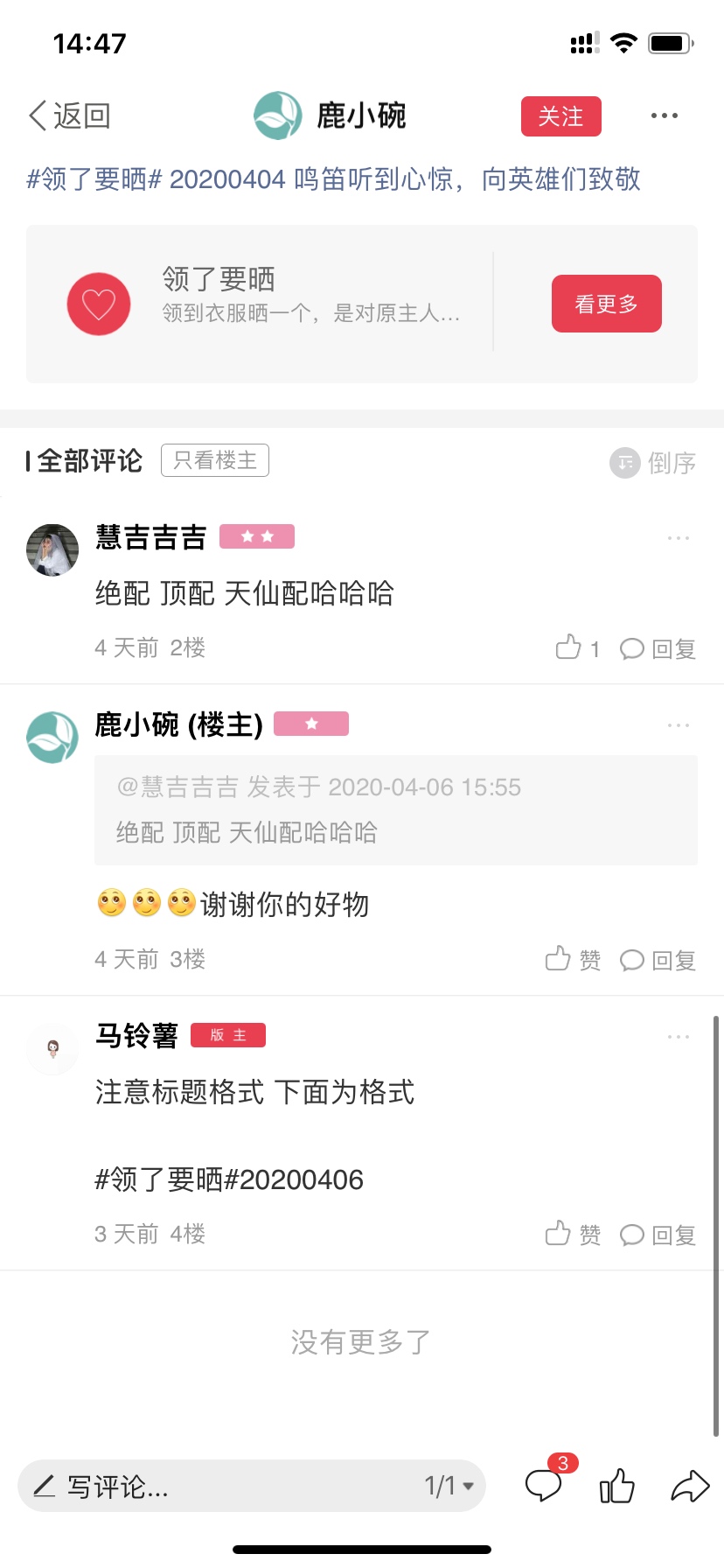Follow 鹿小碗 with the 关注 button

pos(560,116)
